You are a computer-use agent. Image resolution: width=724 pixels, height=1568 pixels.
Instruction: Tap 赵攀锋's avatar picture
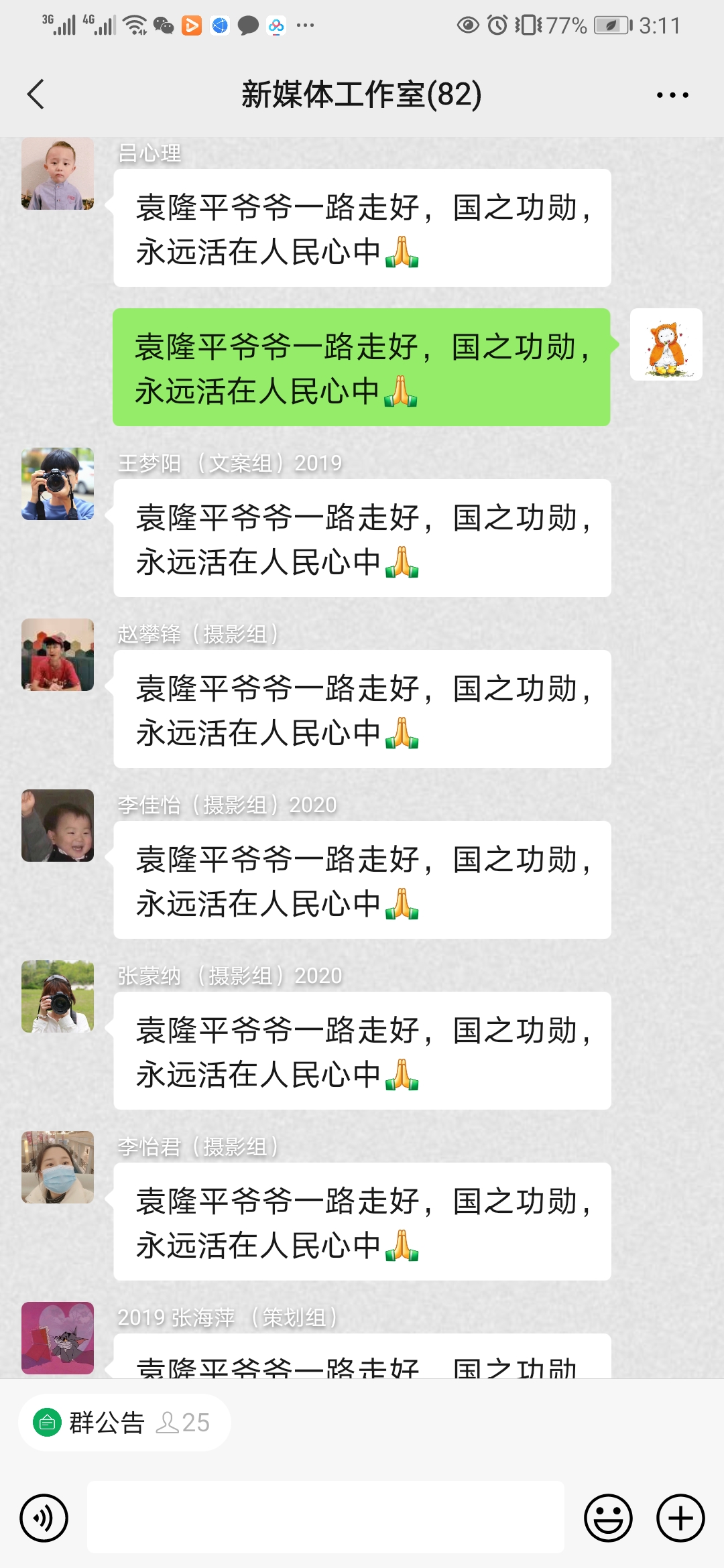point(58,655)
